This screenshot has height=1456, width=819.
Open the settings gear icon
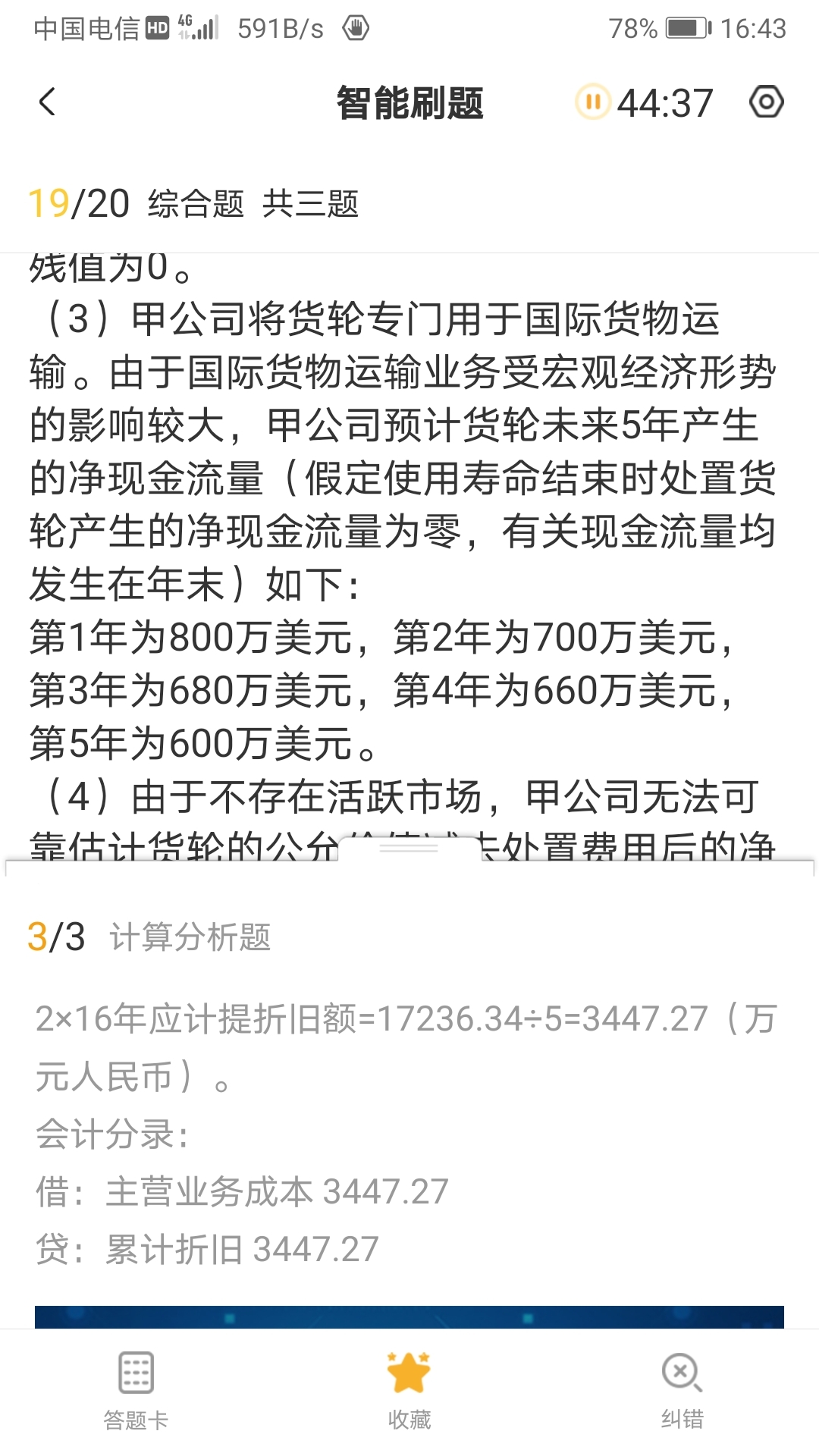pos(766,102)
